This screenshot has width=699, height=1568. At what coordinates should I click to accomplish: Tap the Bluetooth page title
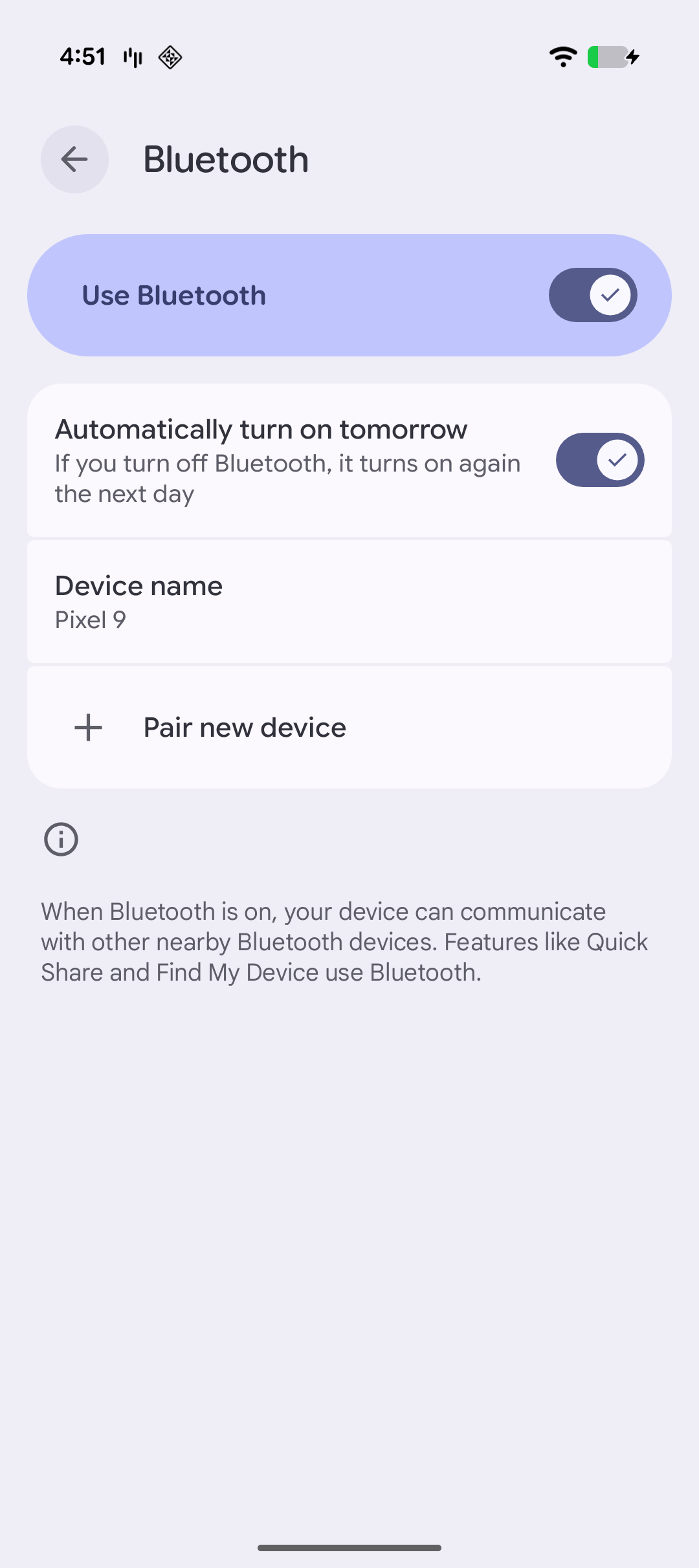(x=225, y=159)
